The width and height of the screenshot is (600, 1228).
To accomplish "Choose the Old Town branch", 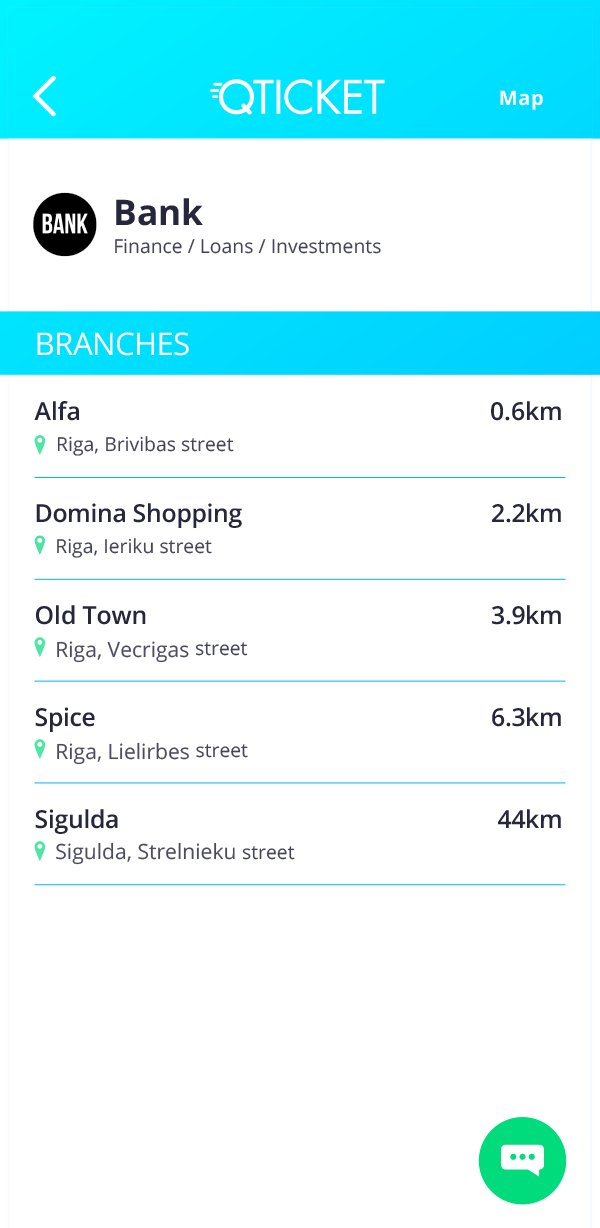I will (x=299, y=631).
